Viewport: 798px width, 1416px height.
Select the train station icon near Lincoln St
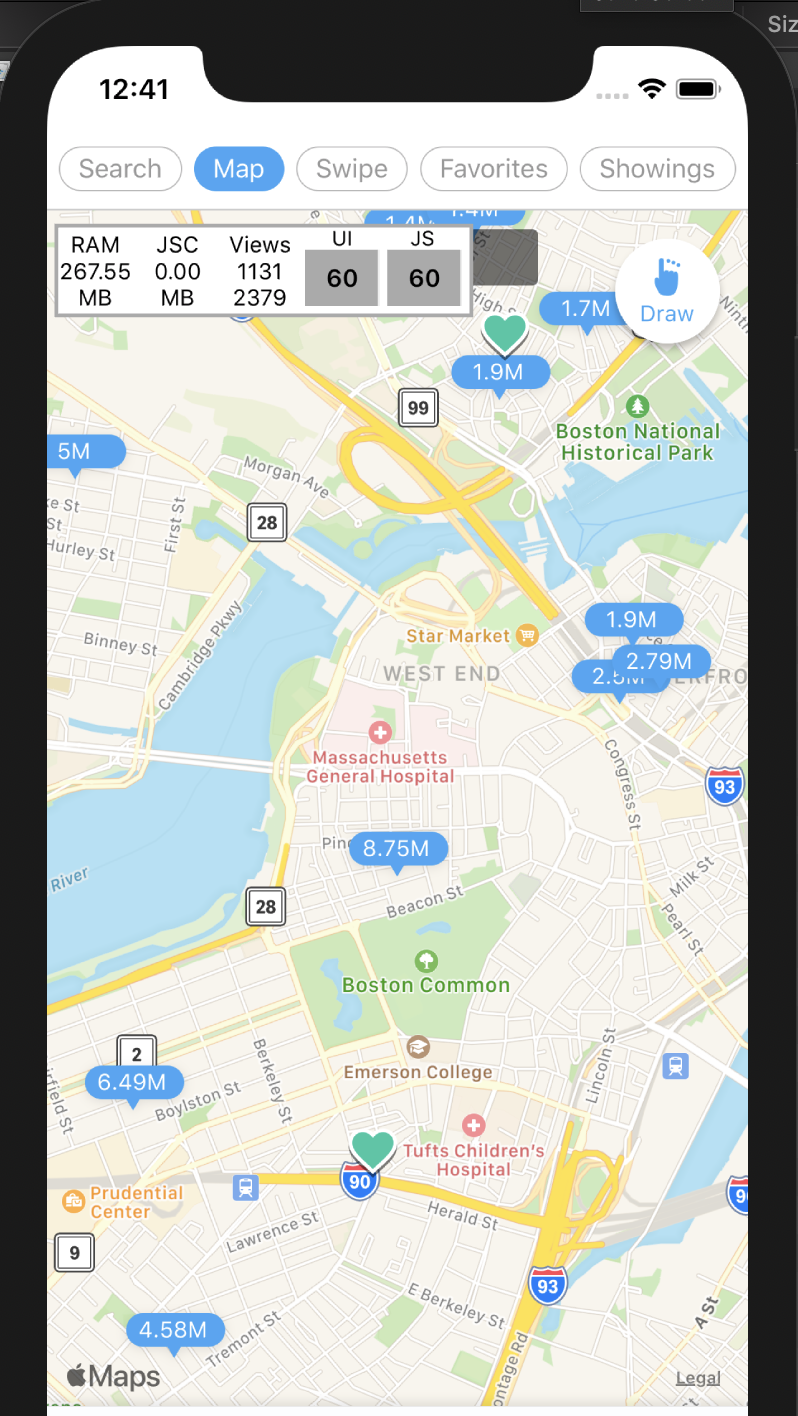(676, 1066)
